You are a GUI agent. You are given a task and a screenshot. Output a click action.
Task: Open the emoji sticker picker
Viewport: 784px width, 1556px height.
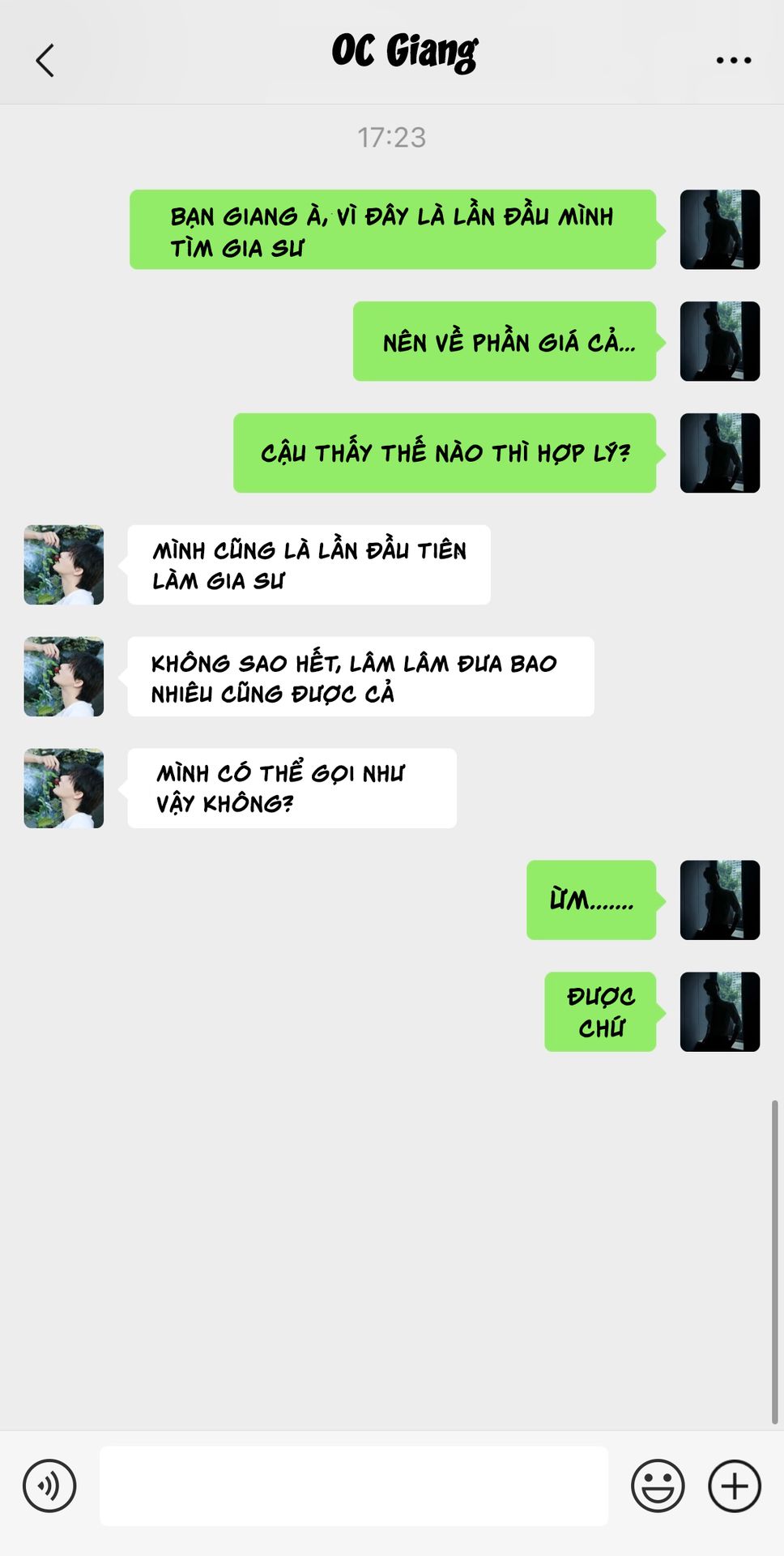(658, 1485)
